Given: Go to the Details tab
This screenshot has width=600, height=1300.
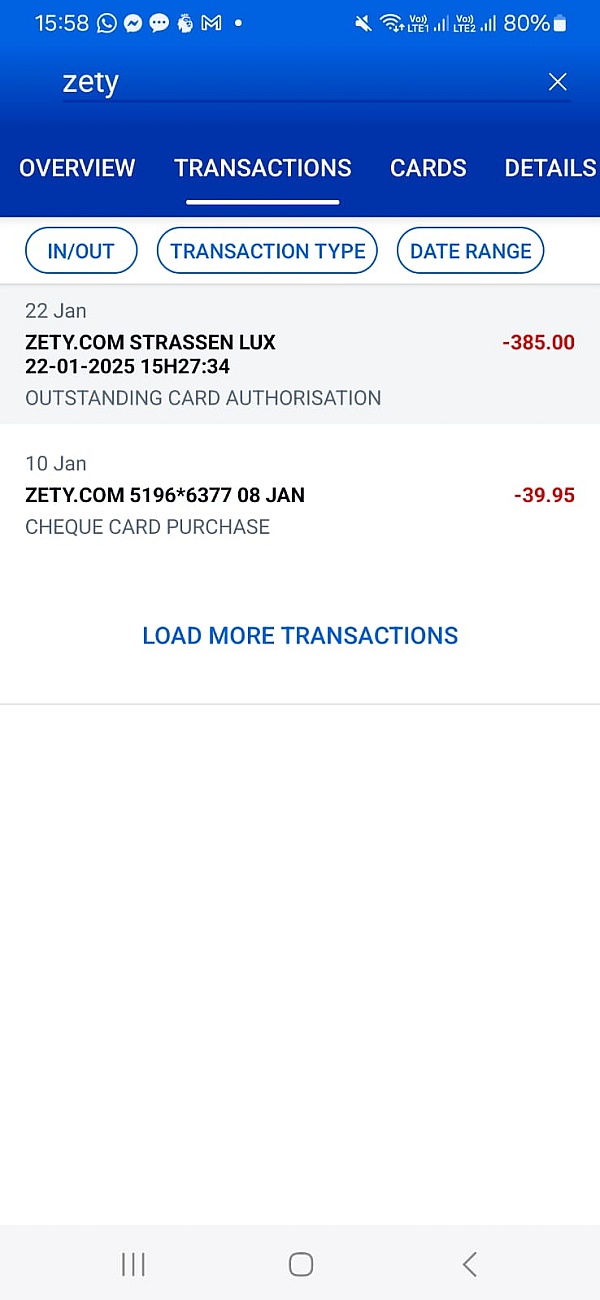Looking at the screenshot, I should tap(550, 168).
